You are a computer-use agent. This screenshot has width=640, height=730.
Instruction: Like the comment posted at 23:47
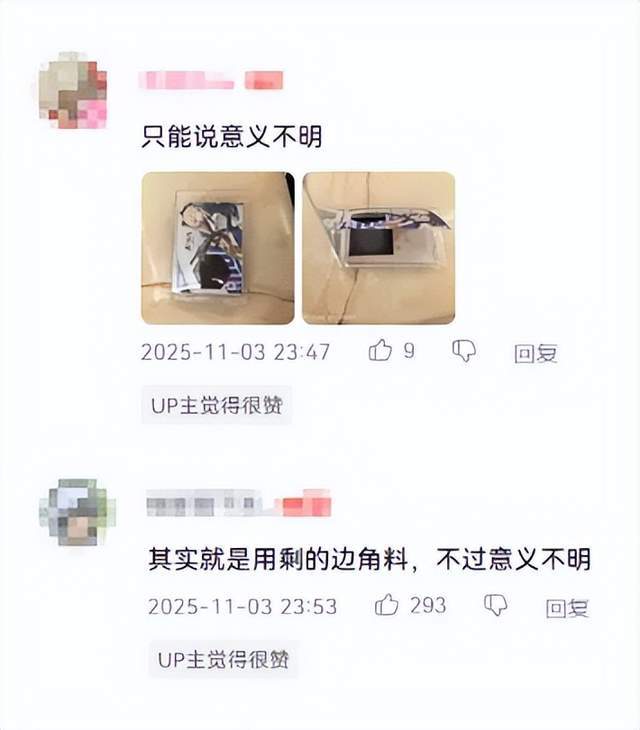pyautogui.click(x=381, y=351)
